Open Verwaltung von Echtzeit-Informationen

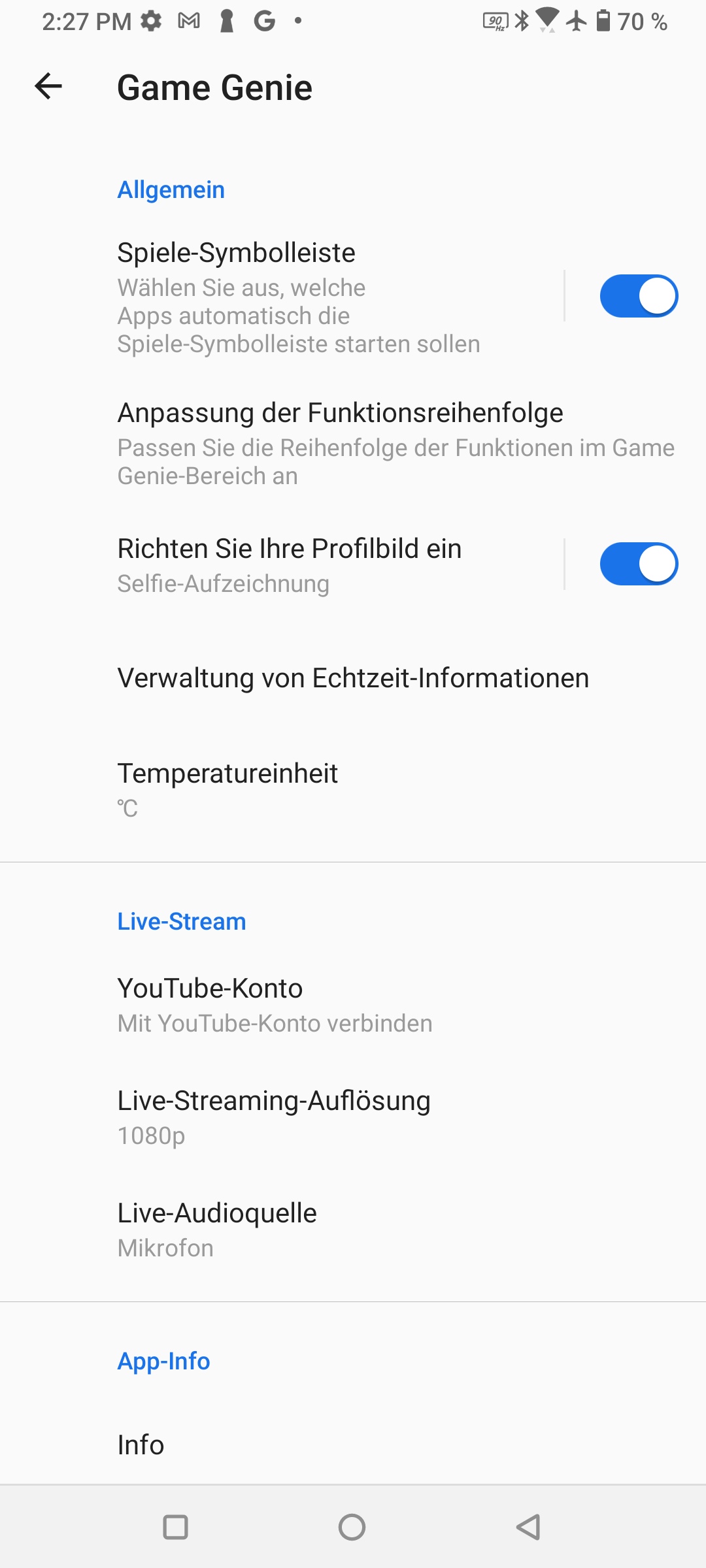pos(353,678)
